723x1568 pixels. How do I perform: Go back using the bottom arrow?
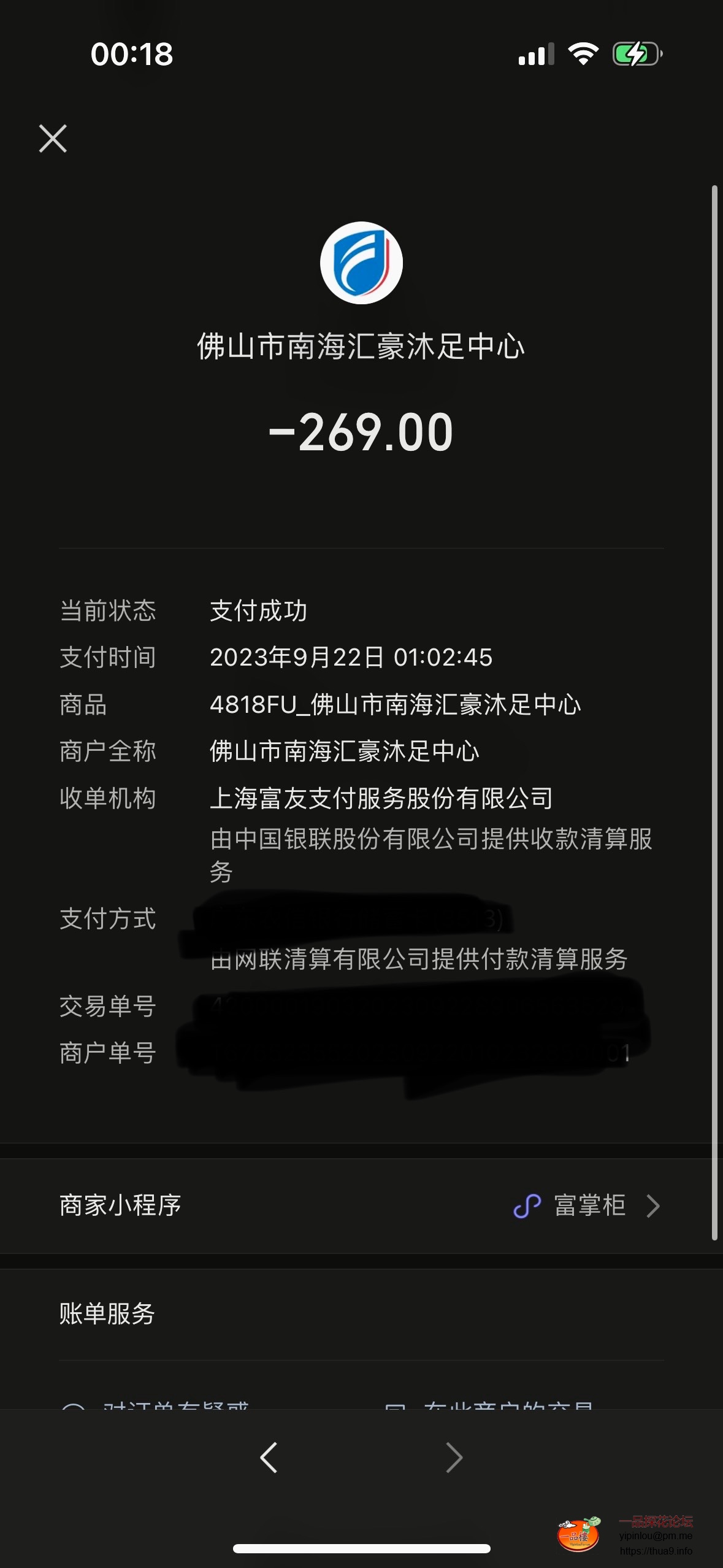[269, 1457]
